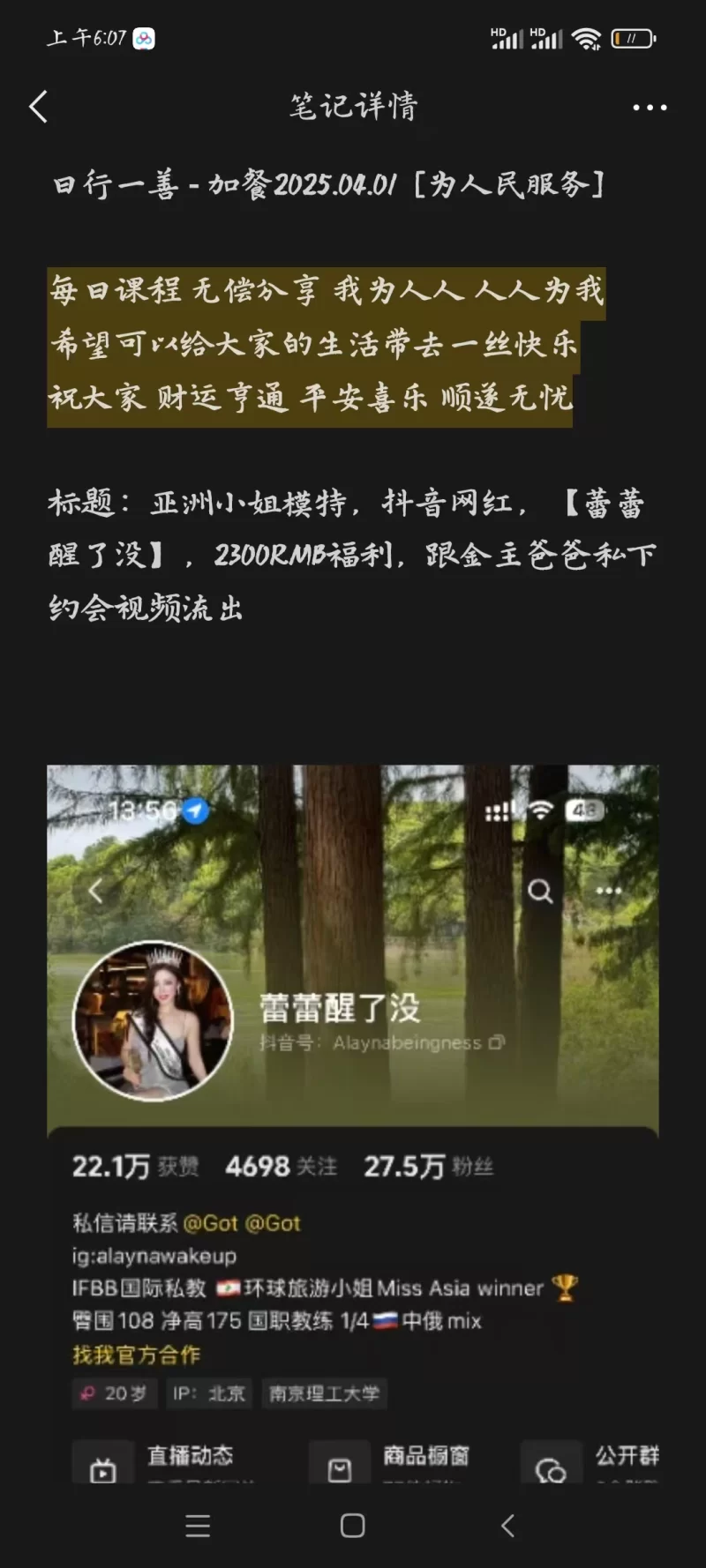Tap the system home button

[352, 1526]
